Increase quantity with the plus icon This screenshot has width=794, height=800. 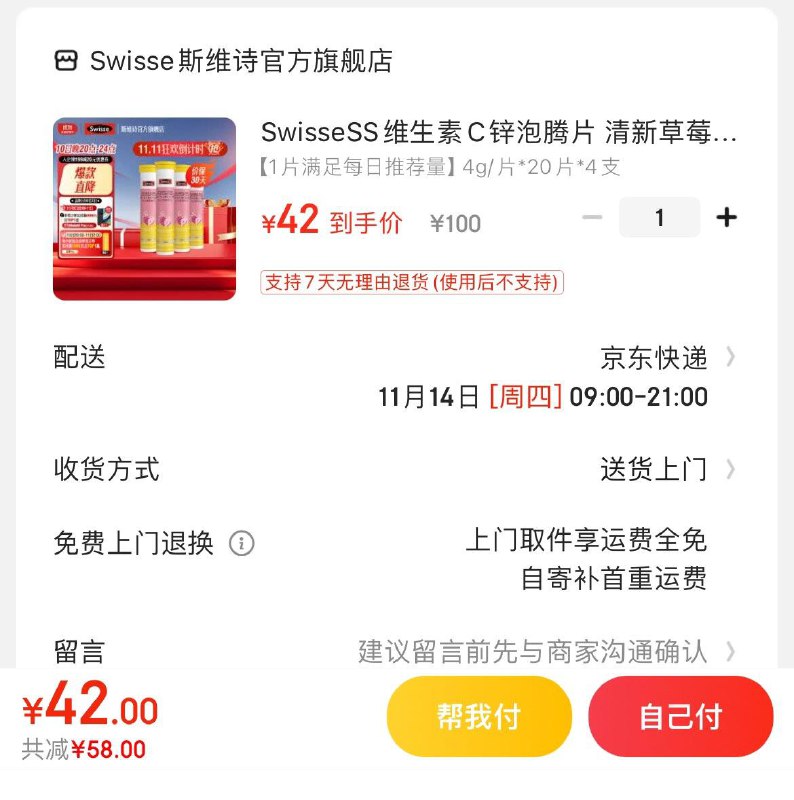point(726,216)
